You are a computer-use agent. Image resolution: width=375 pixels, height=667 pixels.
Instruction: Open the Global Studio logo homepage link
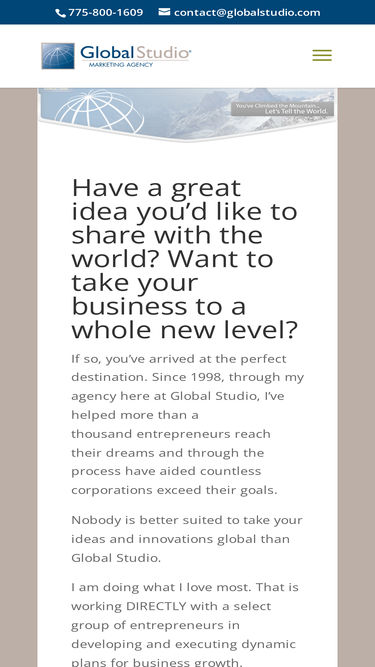(116, 56)
